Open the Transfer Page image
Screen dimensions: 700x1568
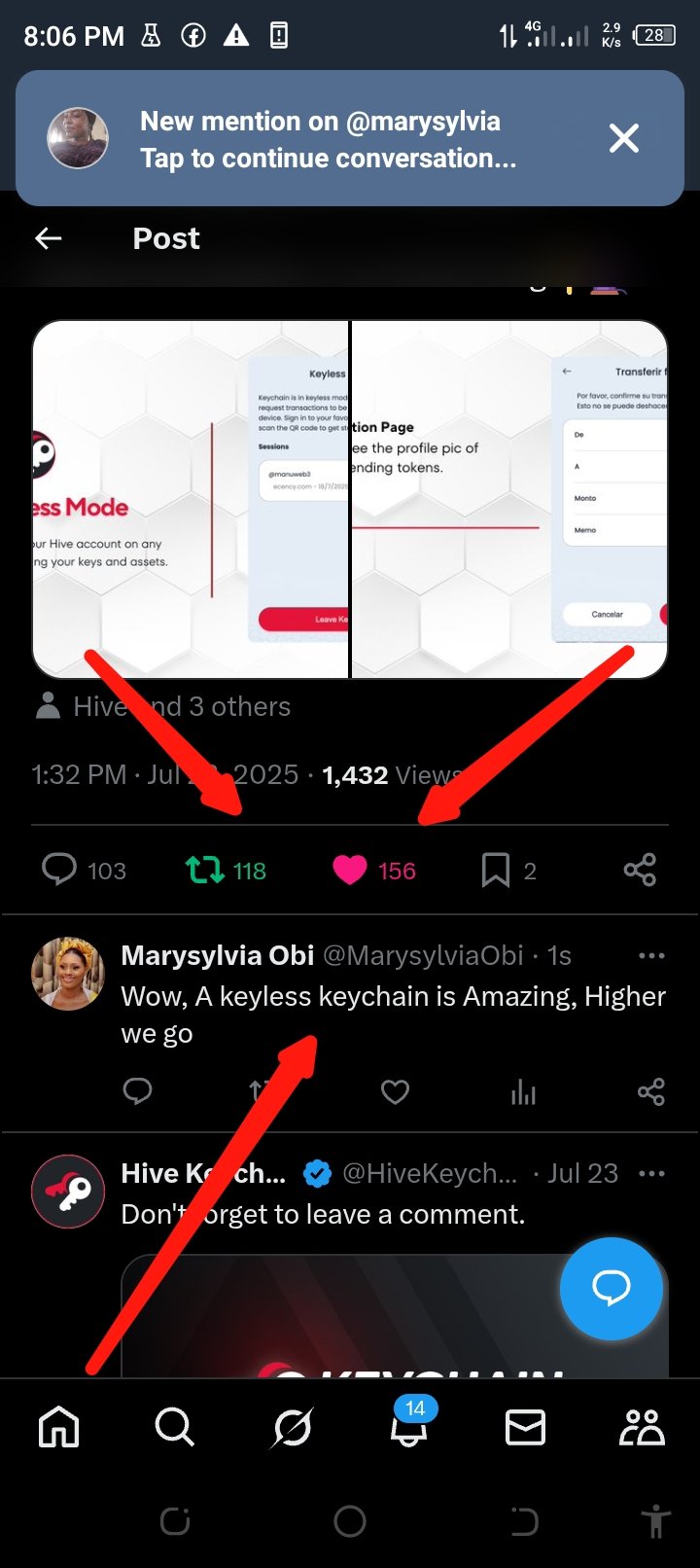[509, 499]
